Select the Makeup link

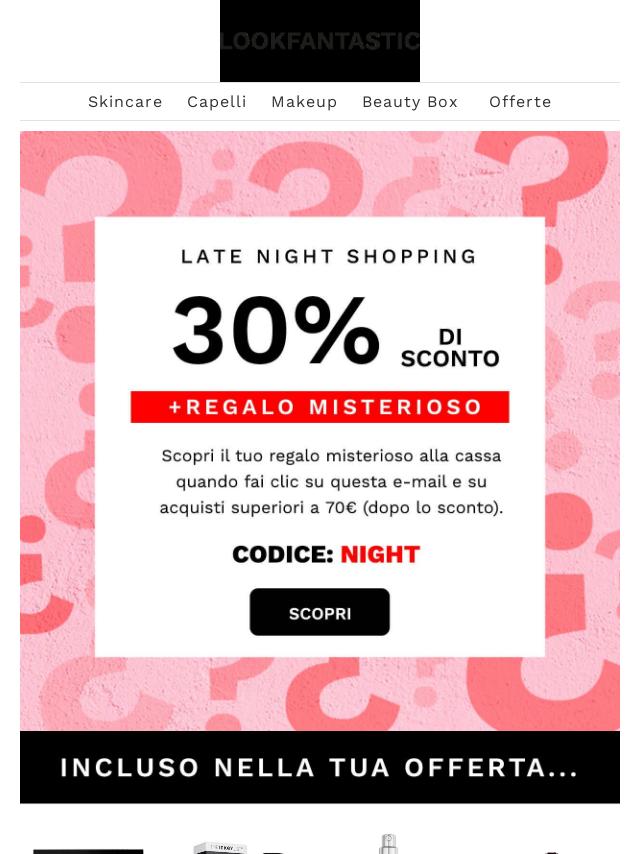(x=304, y=102)
